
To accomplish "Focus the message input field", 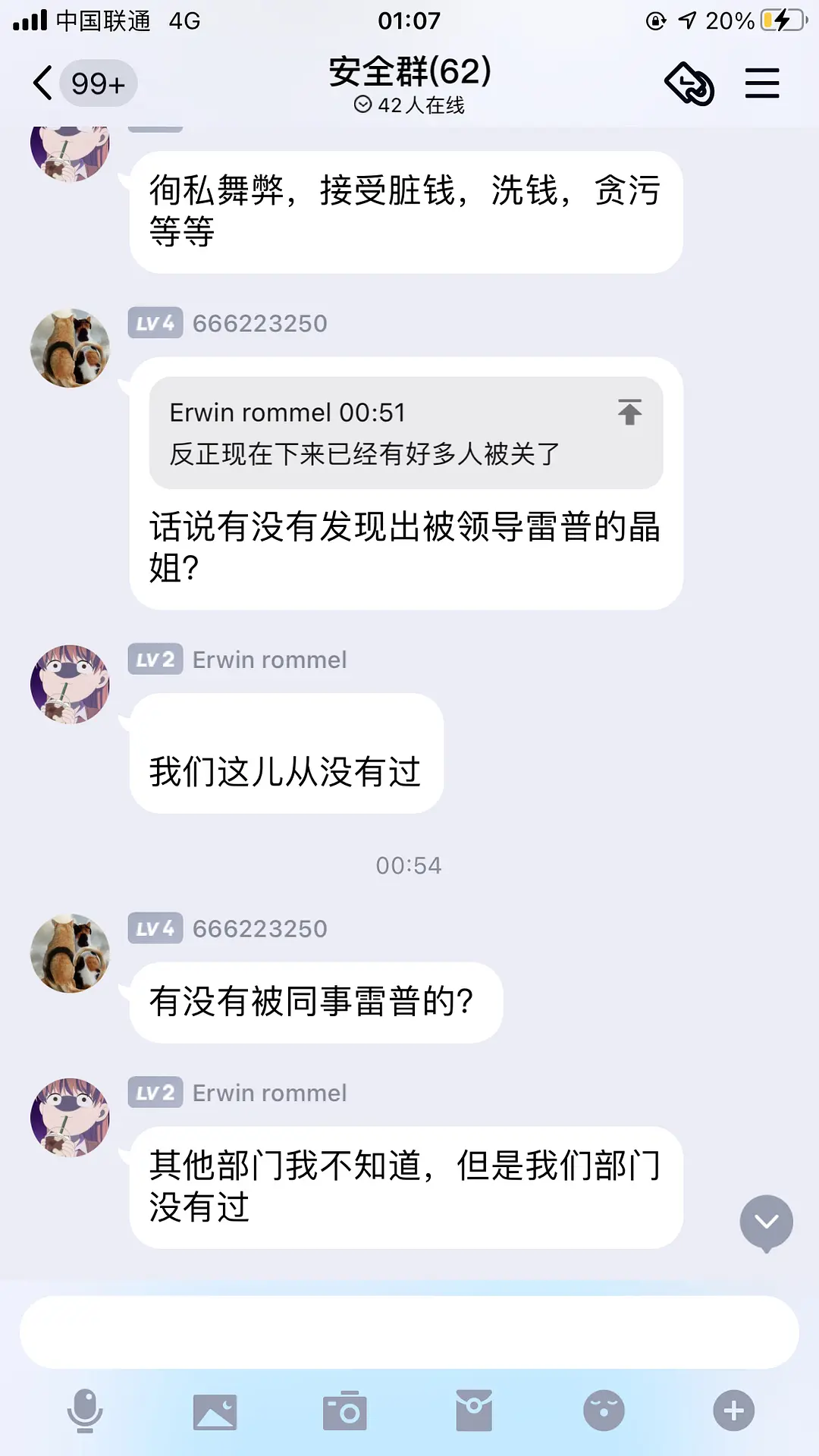I will (x=409, y=1332).
